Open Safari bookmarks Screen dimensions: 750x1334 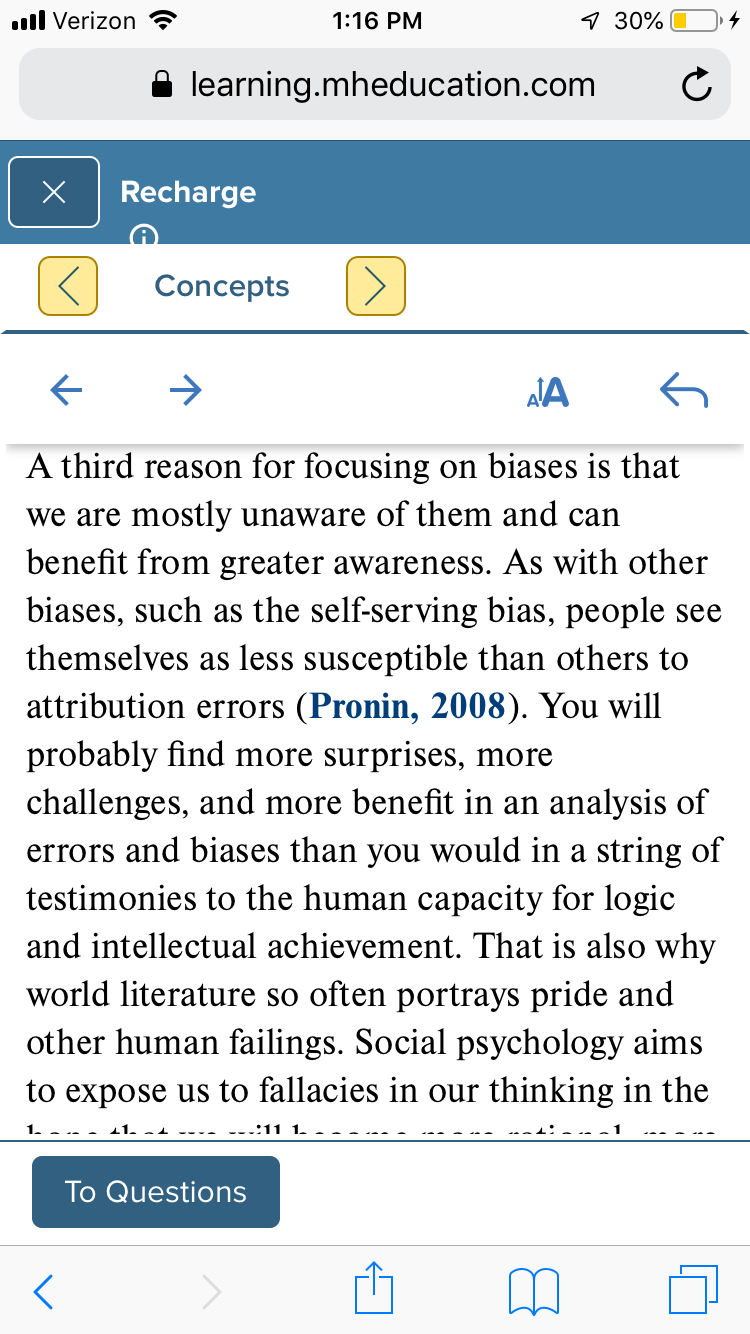[533, 1291]
